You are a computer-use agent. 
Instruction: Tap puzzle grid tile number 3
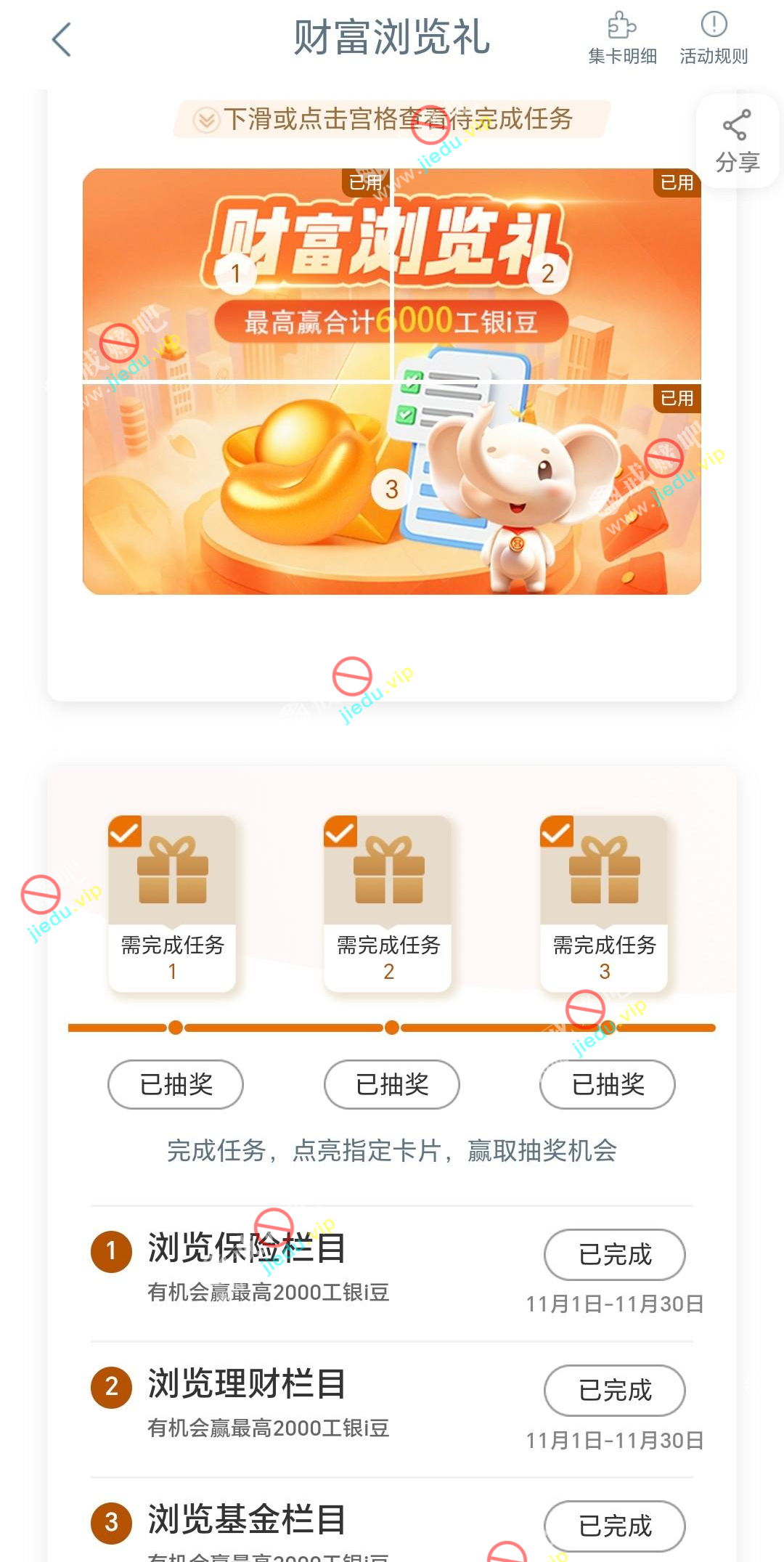coord(392,489)
